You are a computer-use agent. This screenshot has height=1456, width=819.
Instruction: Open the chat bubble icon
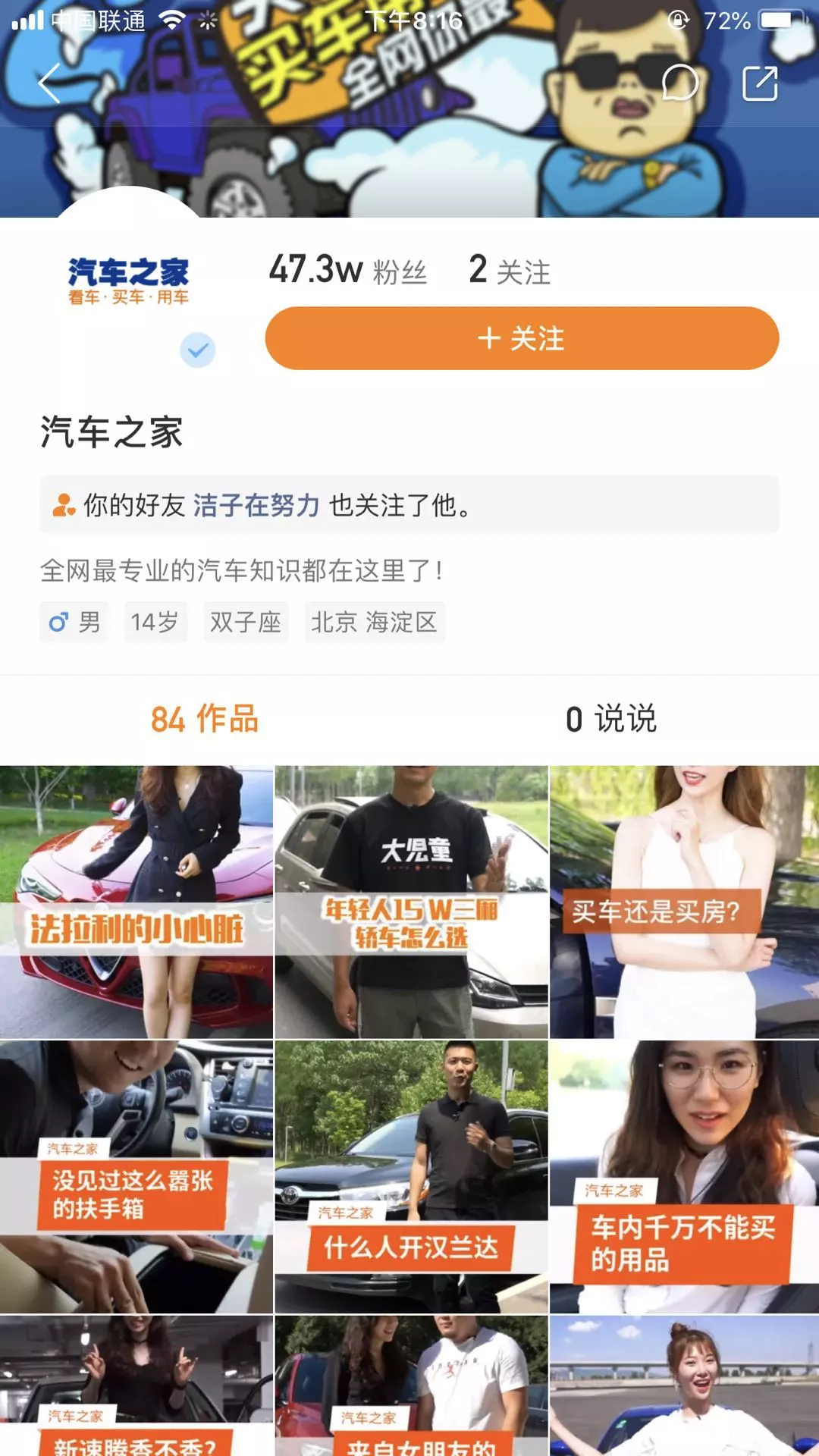pyautogui.click(x=680, y=83)
